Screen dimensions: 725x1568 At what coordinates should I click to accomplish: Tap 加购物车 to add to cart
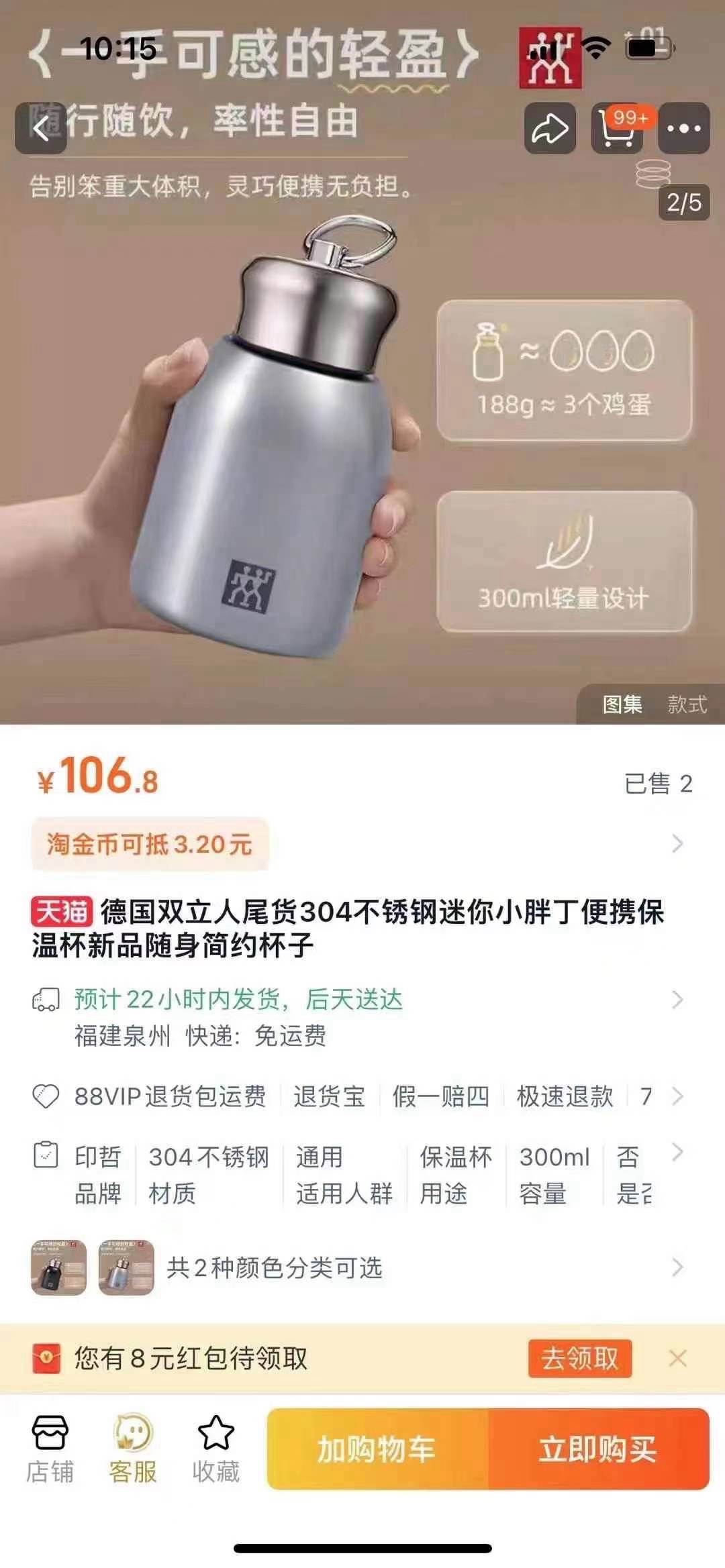377,1449
